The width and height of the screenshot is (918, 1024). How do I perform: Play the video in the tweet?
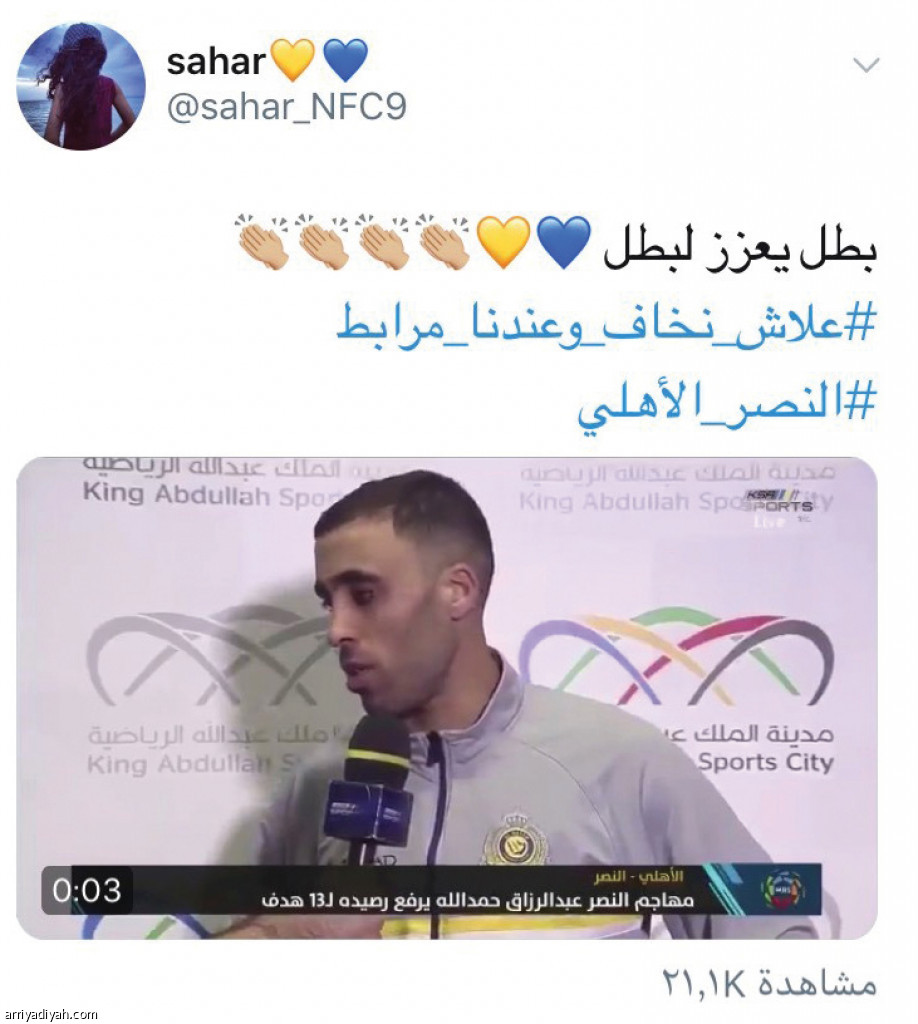point(447,697)
